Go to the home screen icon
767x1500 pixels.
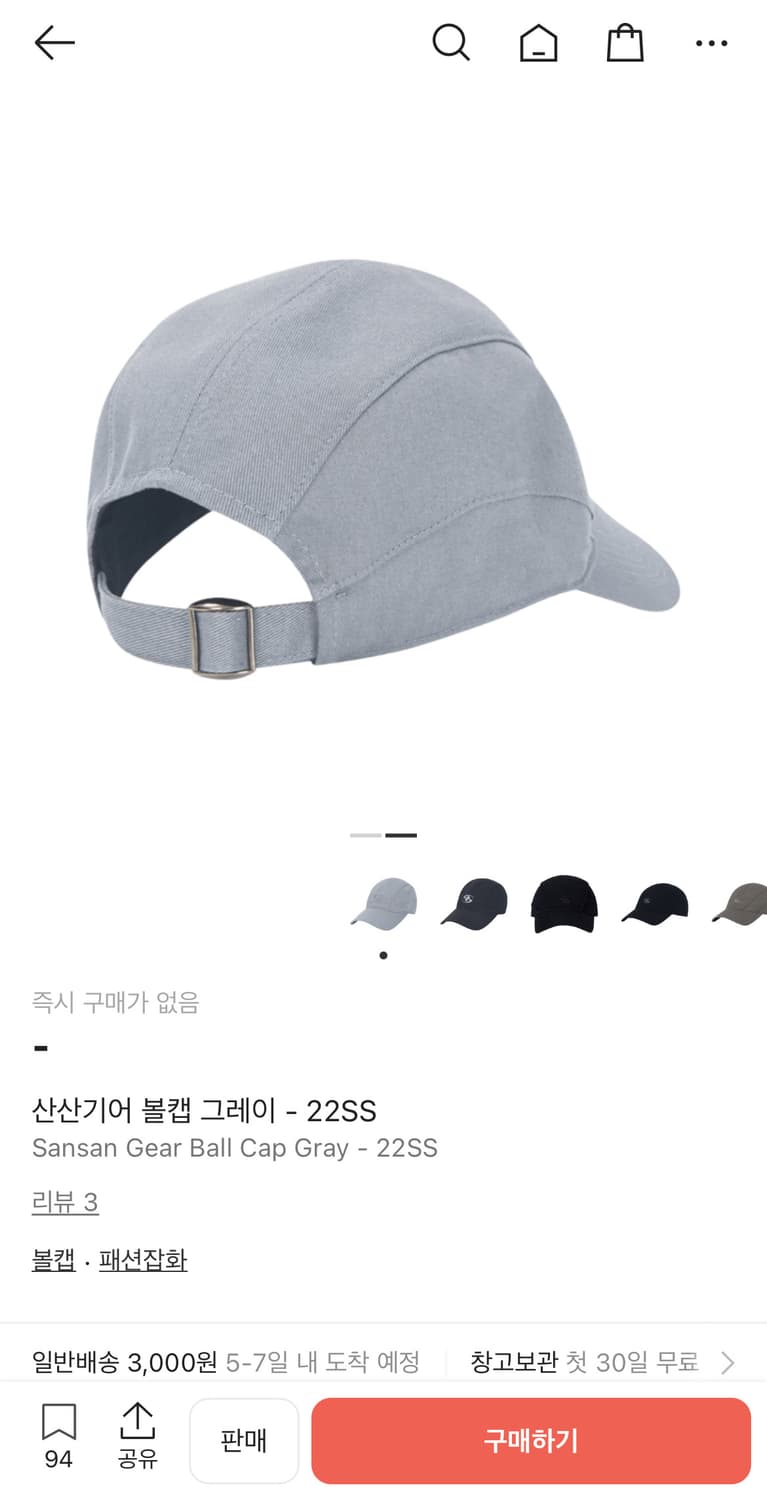(x=538, y=42)
